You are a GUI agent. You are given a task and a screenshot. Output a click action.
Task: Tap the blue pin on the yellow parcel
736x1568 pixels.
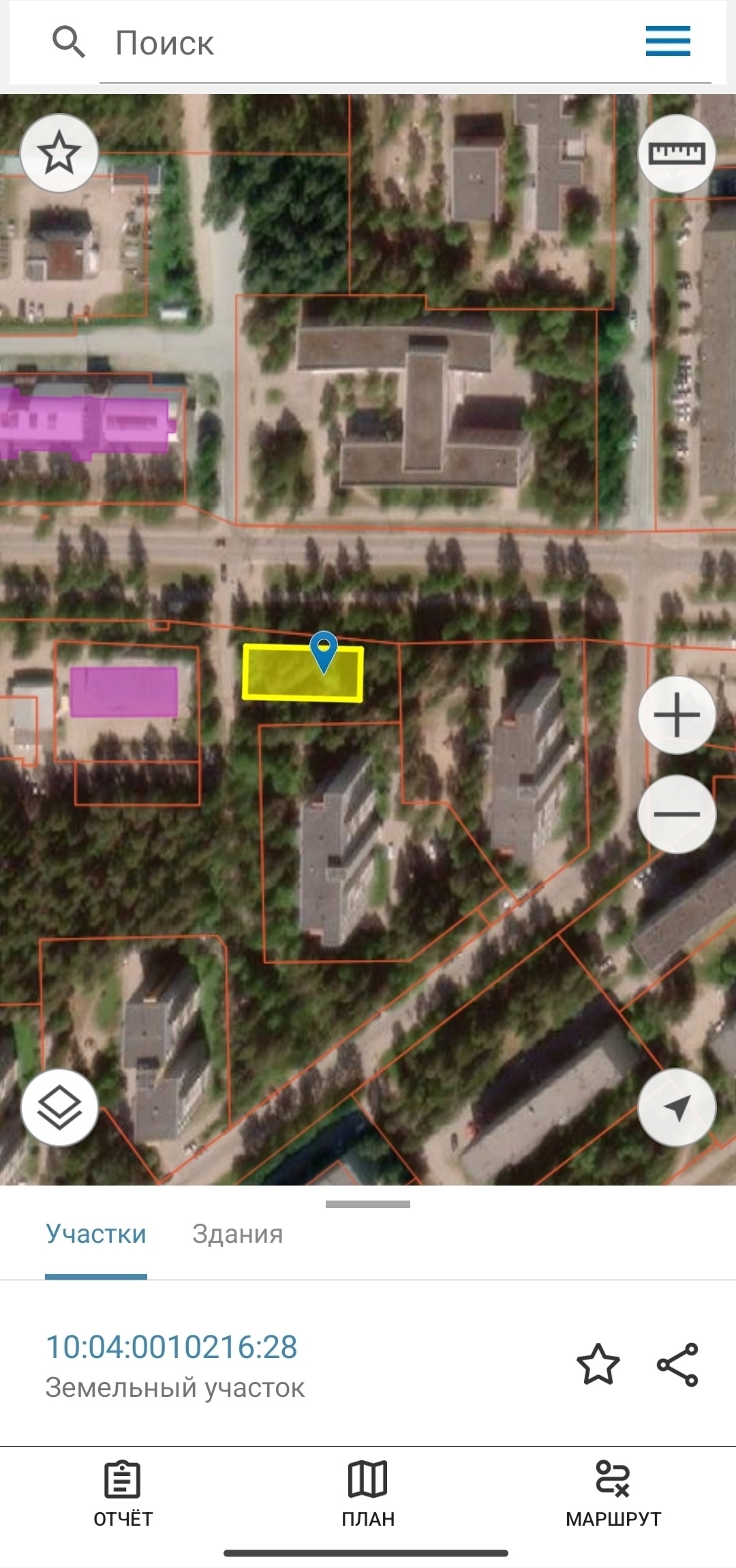pos(324,649)
